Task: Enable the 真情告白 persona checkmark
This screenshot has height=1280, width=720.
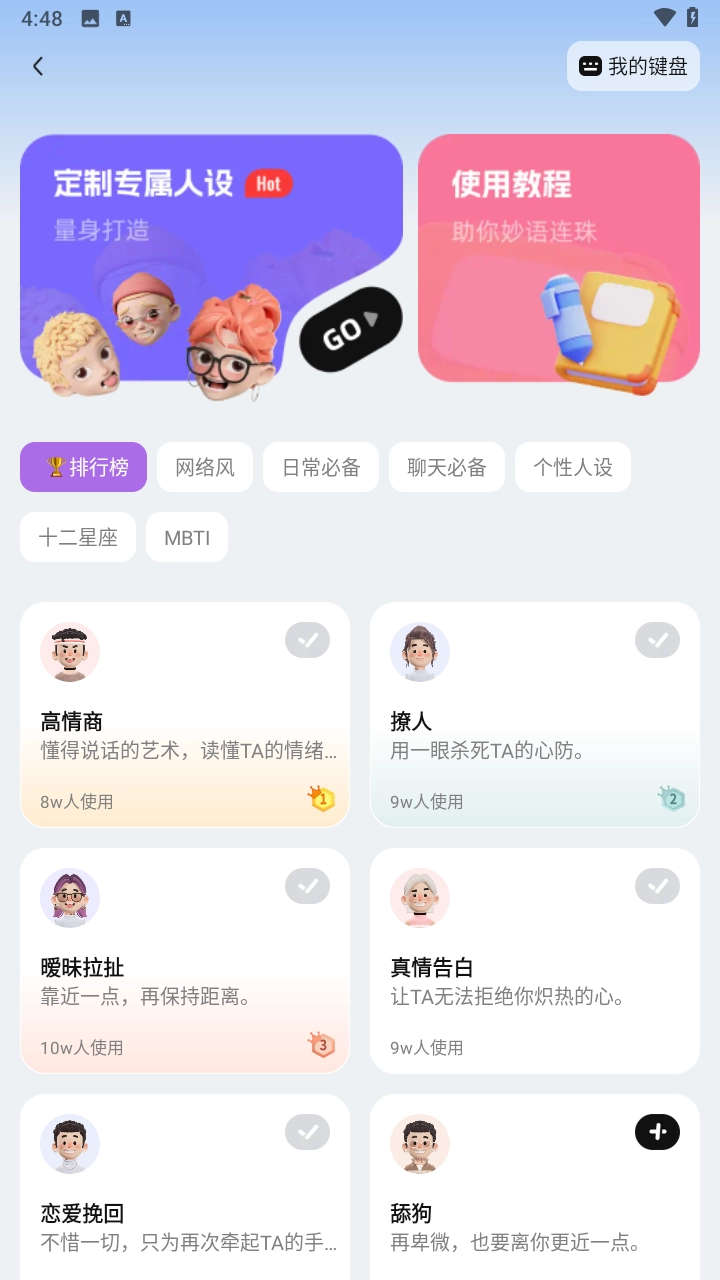Action: 657,885
